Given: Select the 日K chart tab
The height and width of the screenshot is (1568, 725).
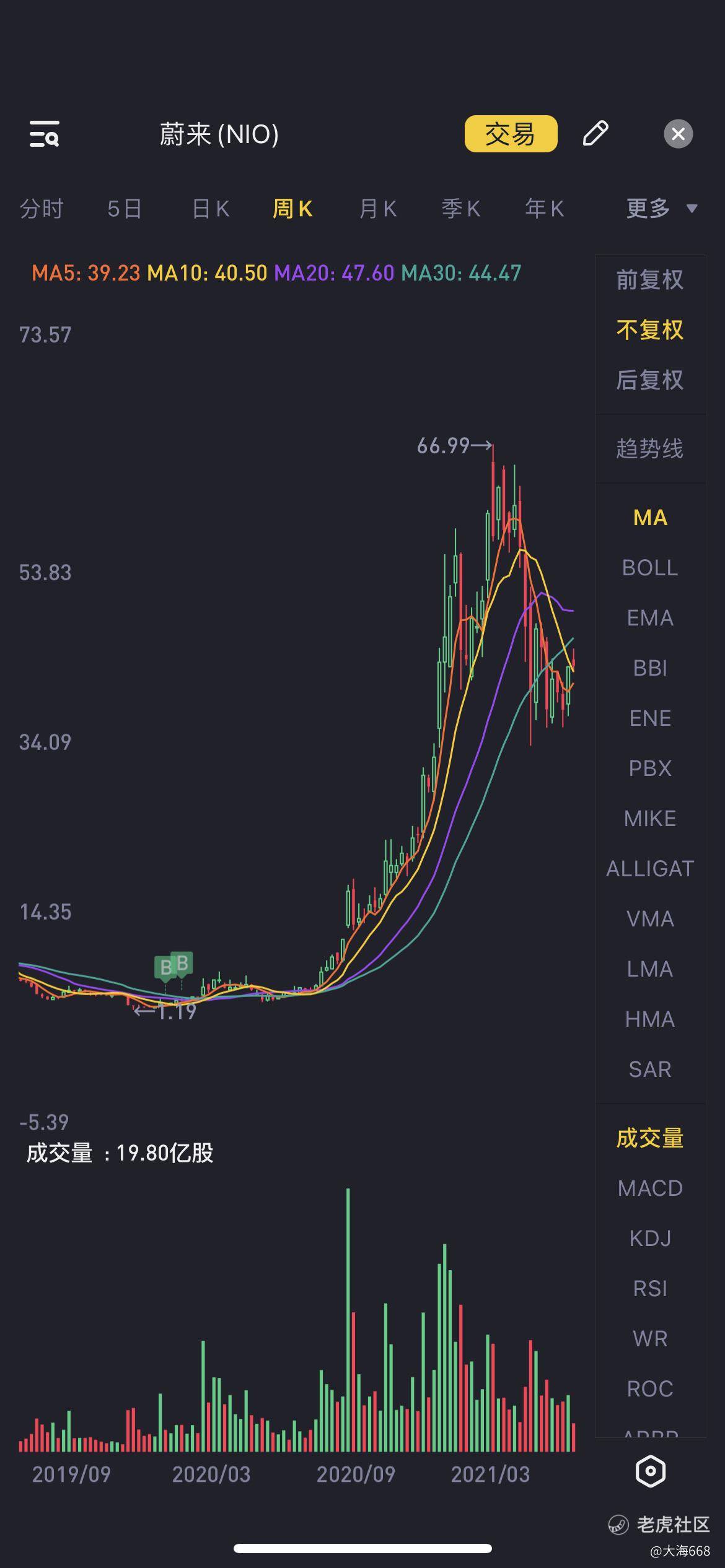Looking at the screenshot, I should (211, 209).
